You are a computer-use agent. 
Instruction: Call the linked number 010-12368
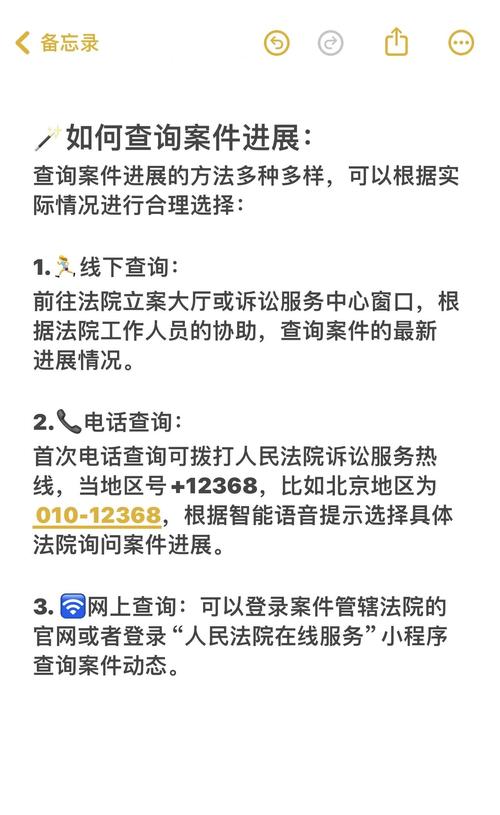(98, 515)
